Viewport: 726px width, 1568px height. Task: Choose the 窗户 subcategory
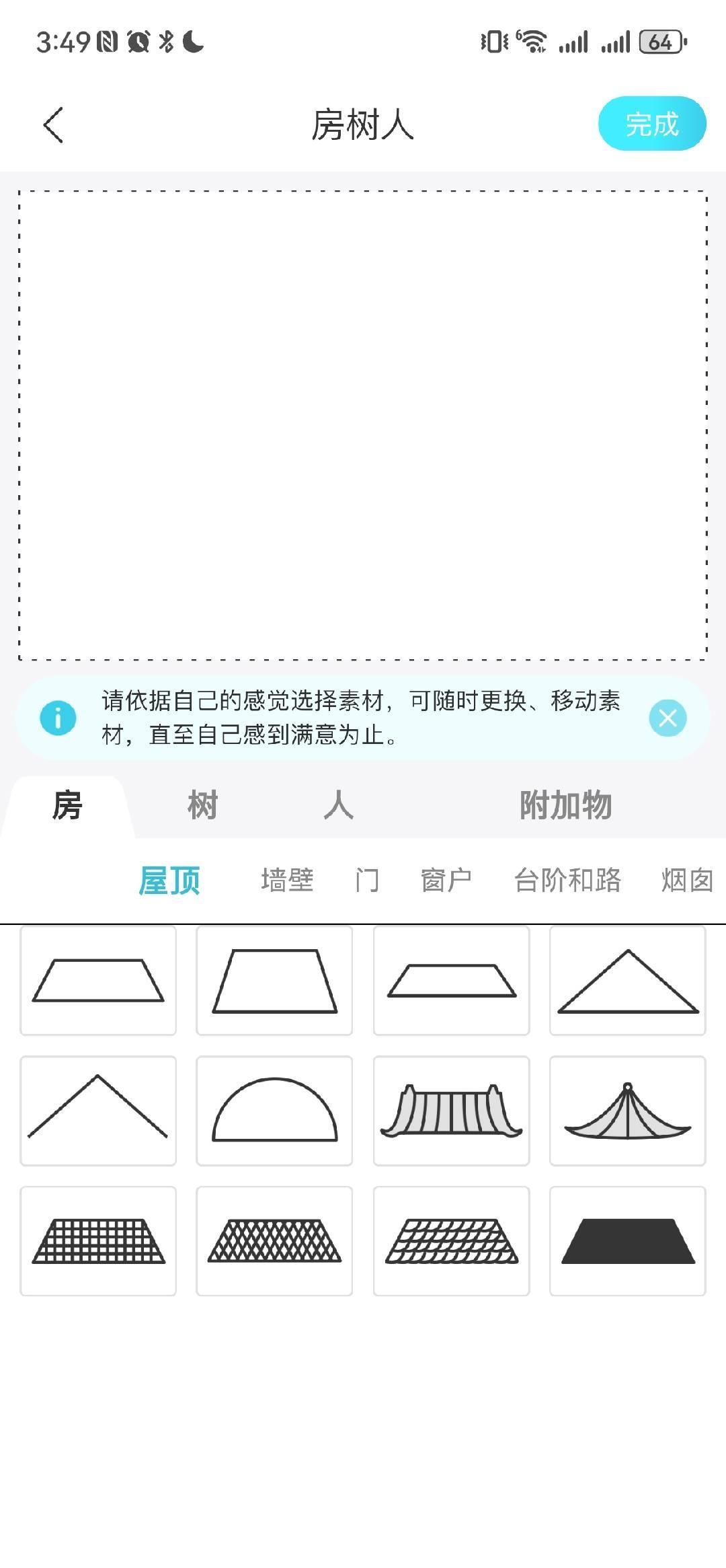(446, 880)
